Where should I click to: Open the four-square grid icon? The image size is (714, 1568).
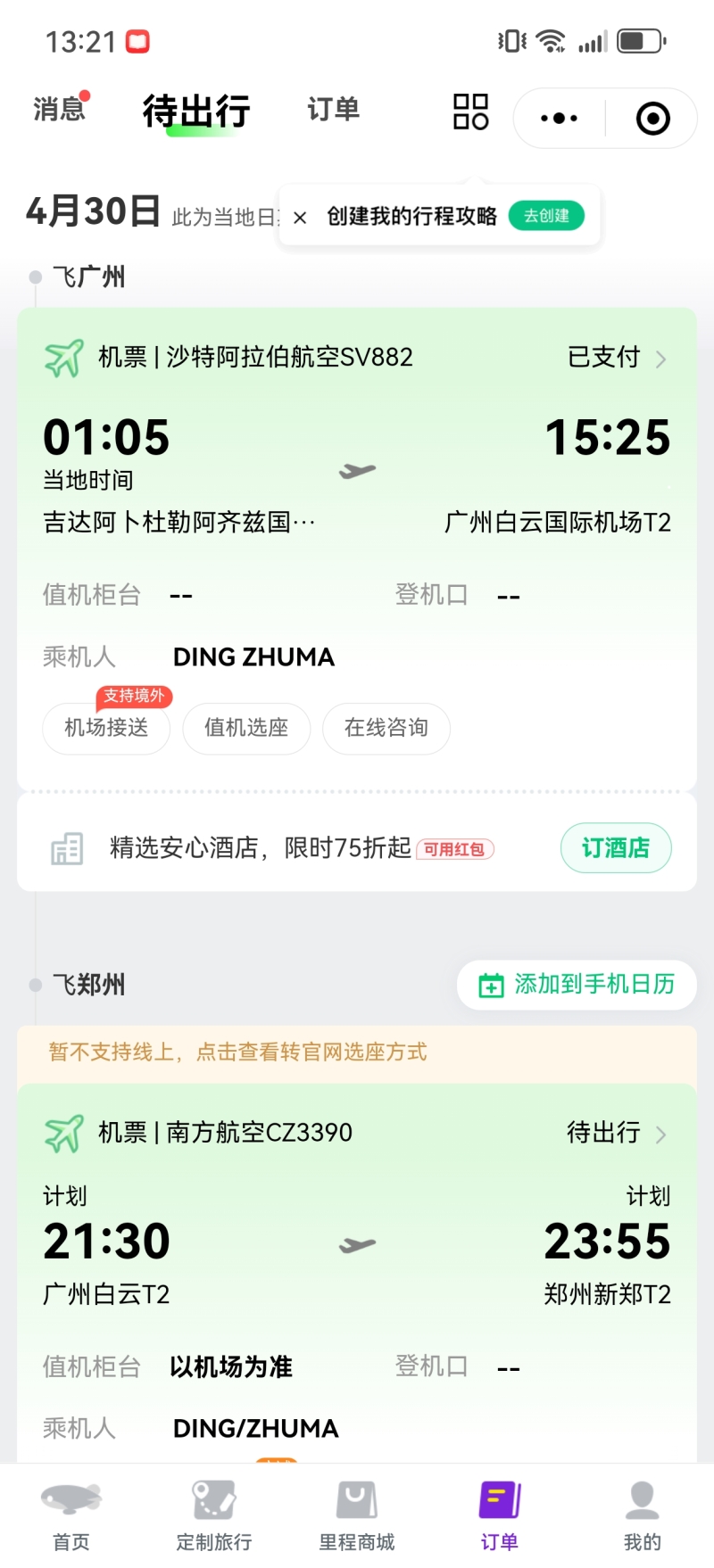pos(470,112)
